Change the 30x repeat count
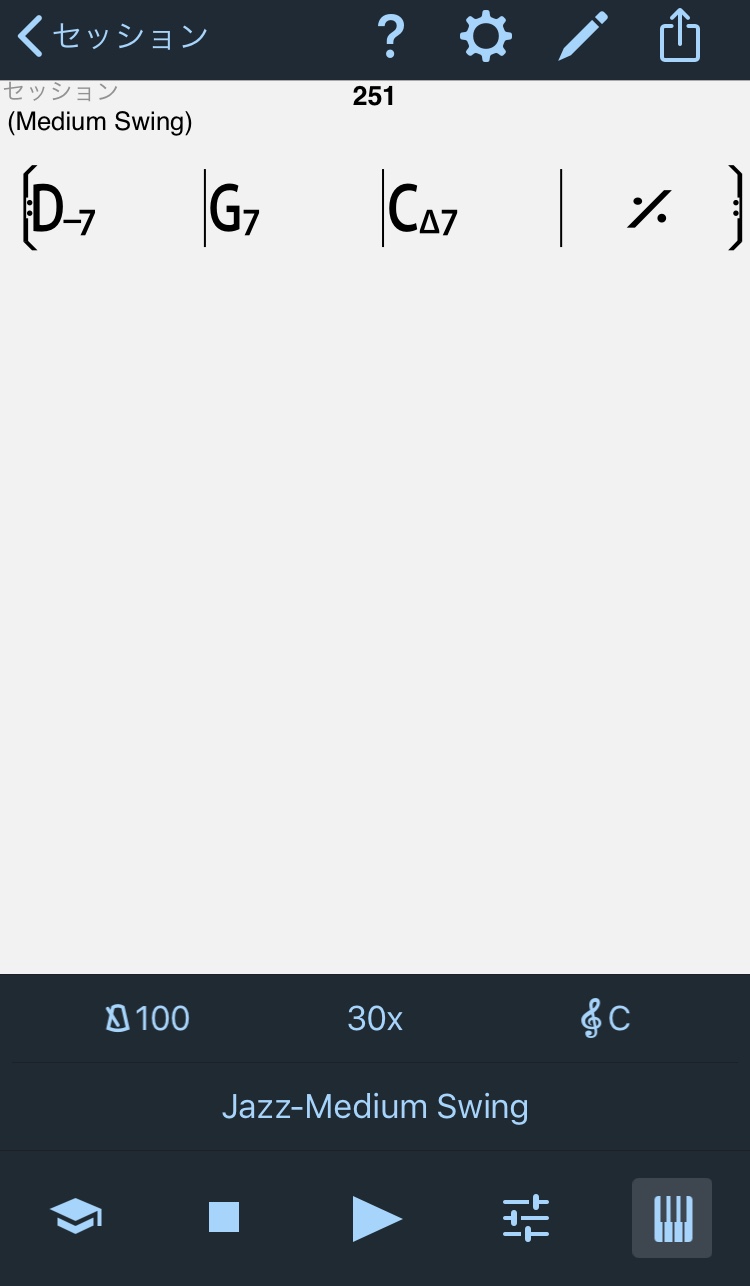Image resolution: width=750 pixels, height=1286 pixels. tap(375, 1019)
